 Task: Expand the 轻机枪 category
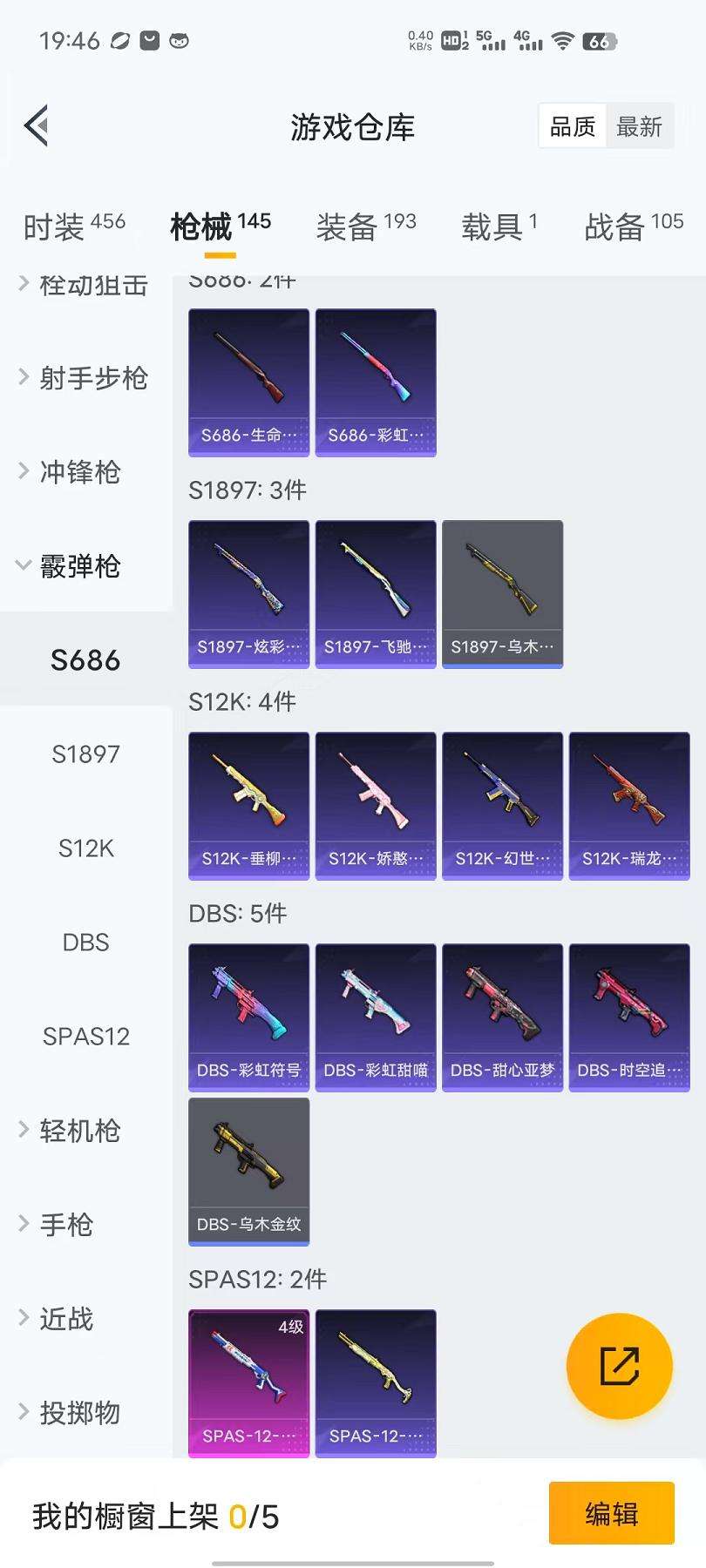tap(78, 1131)
